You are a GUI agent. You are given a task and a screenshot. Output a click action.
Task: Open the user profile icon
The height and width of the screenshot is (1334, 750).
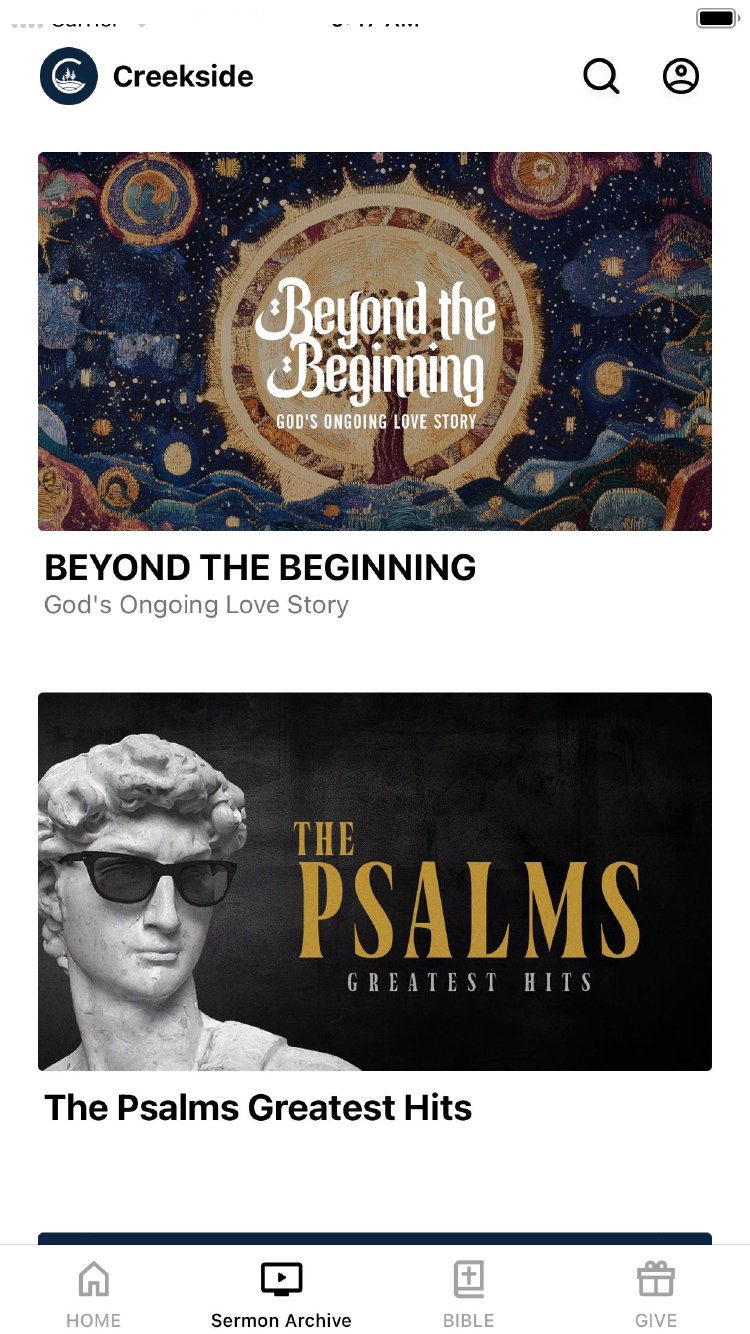(681, 76)
